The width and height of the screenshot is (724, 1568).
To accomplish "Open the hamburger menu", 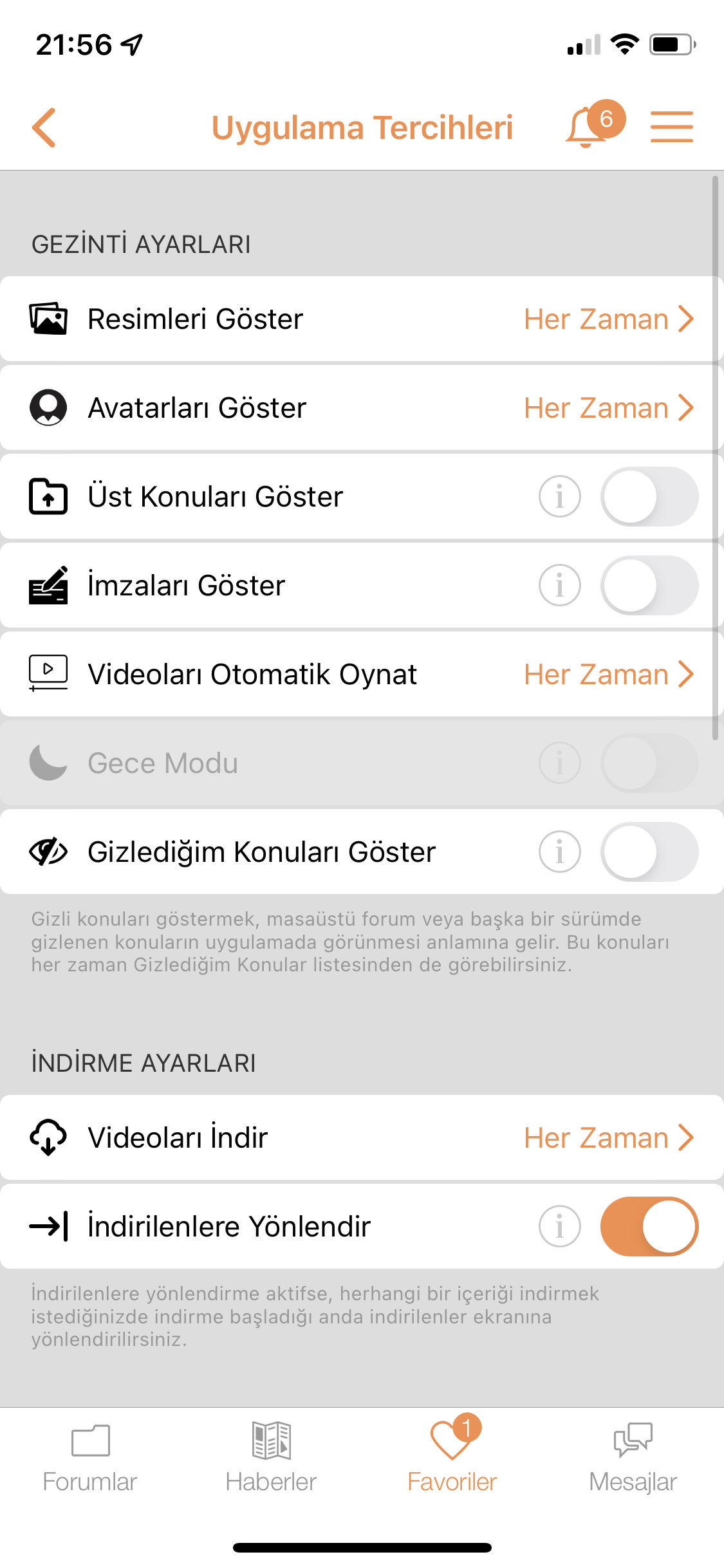I will coord(671,126).
